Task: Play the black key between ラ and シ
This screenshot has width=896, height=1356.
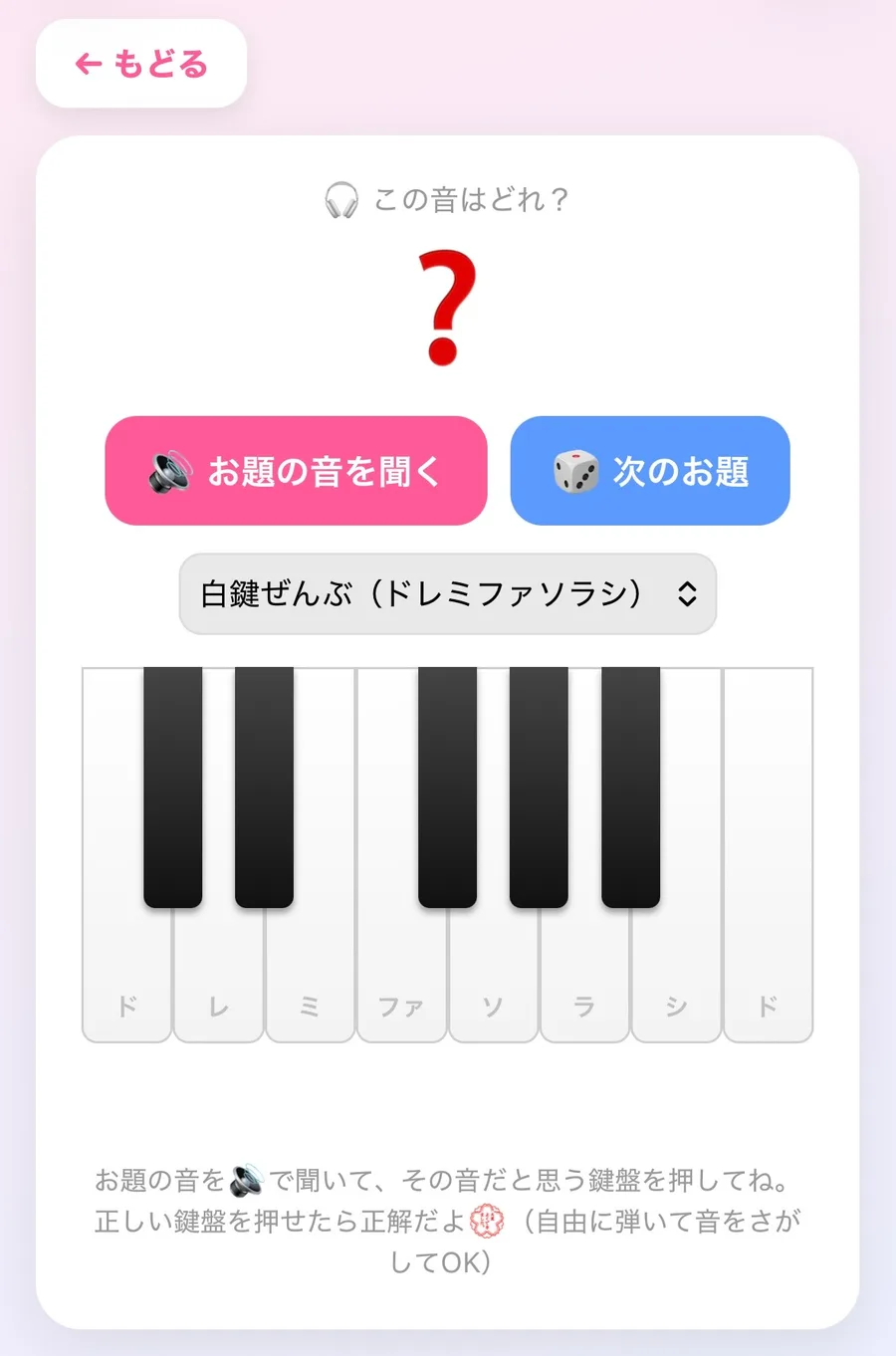Action: [631, 787]
